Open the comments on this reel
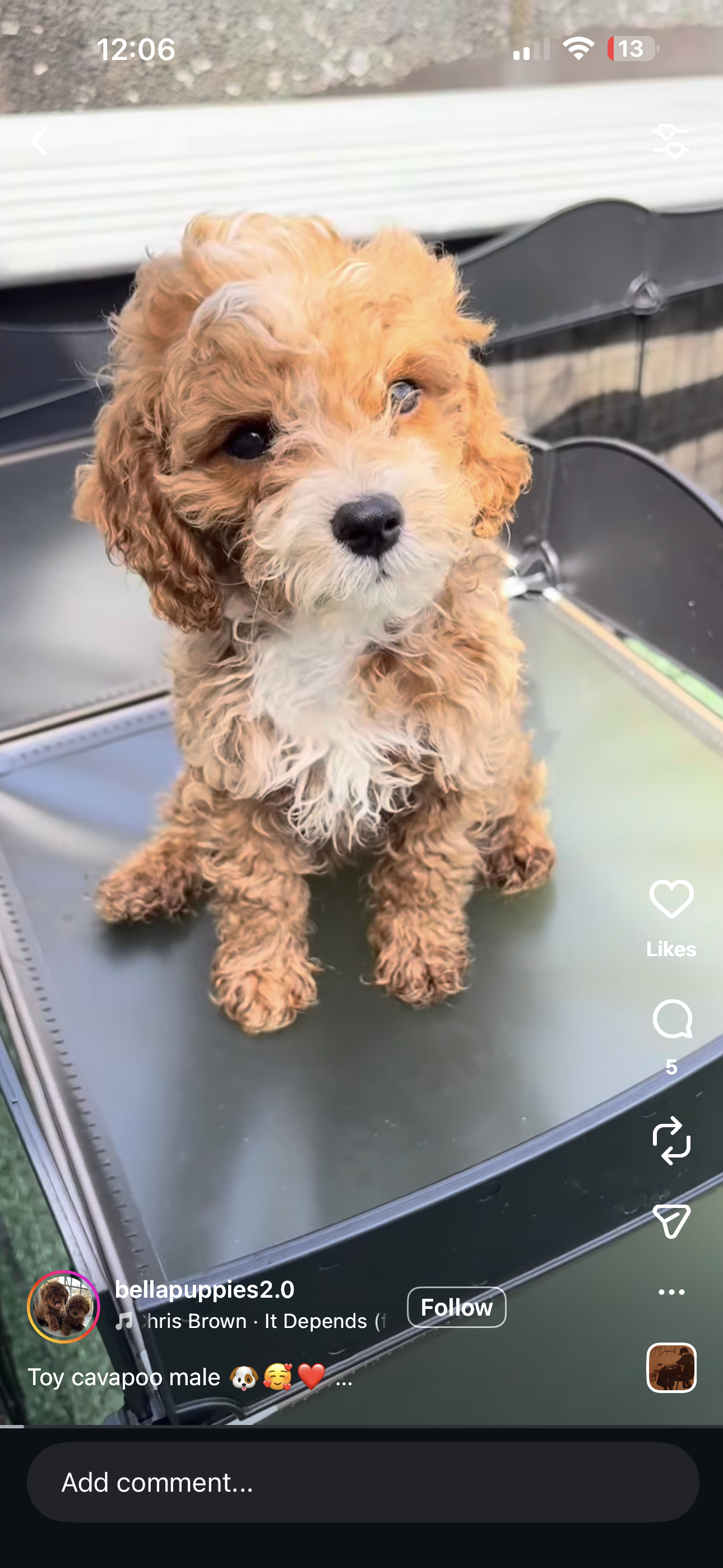Screen dimensions: 723x1568 point(671,1019)
